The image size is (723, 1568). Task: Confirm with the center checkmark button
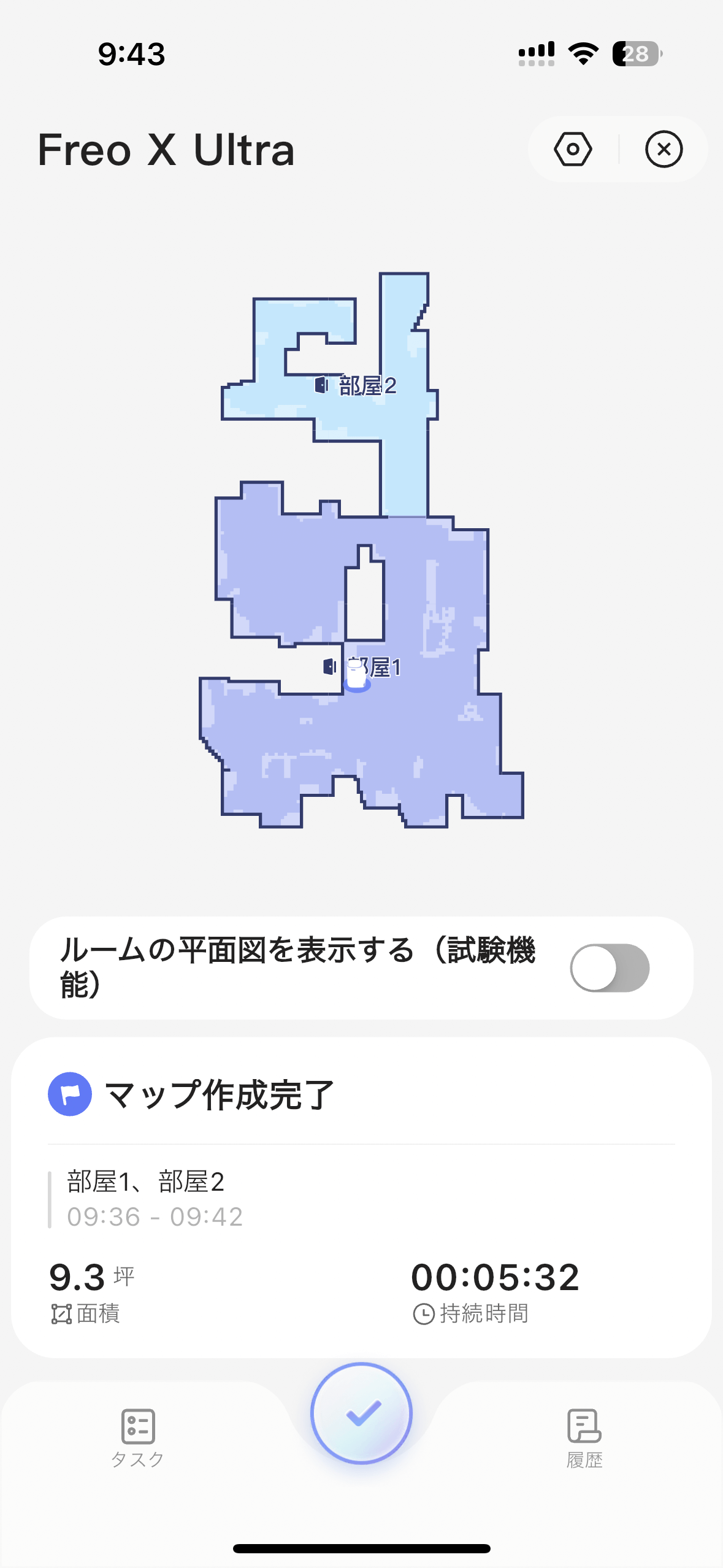coord(361,1413)
